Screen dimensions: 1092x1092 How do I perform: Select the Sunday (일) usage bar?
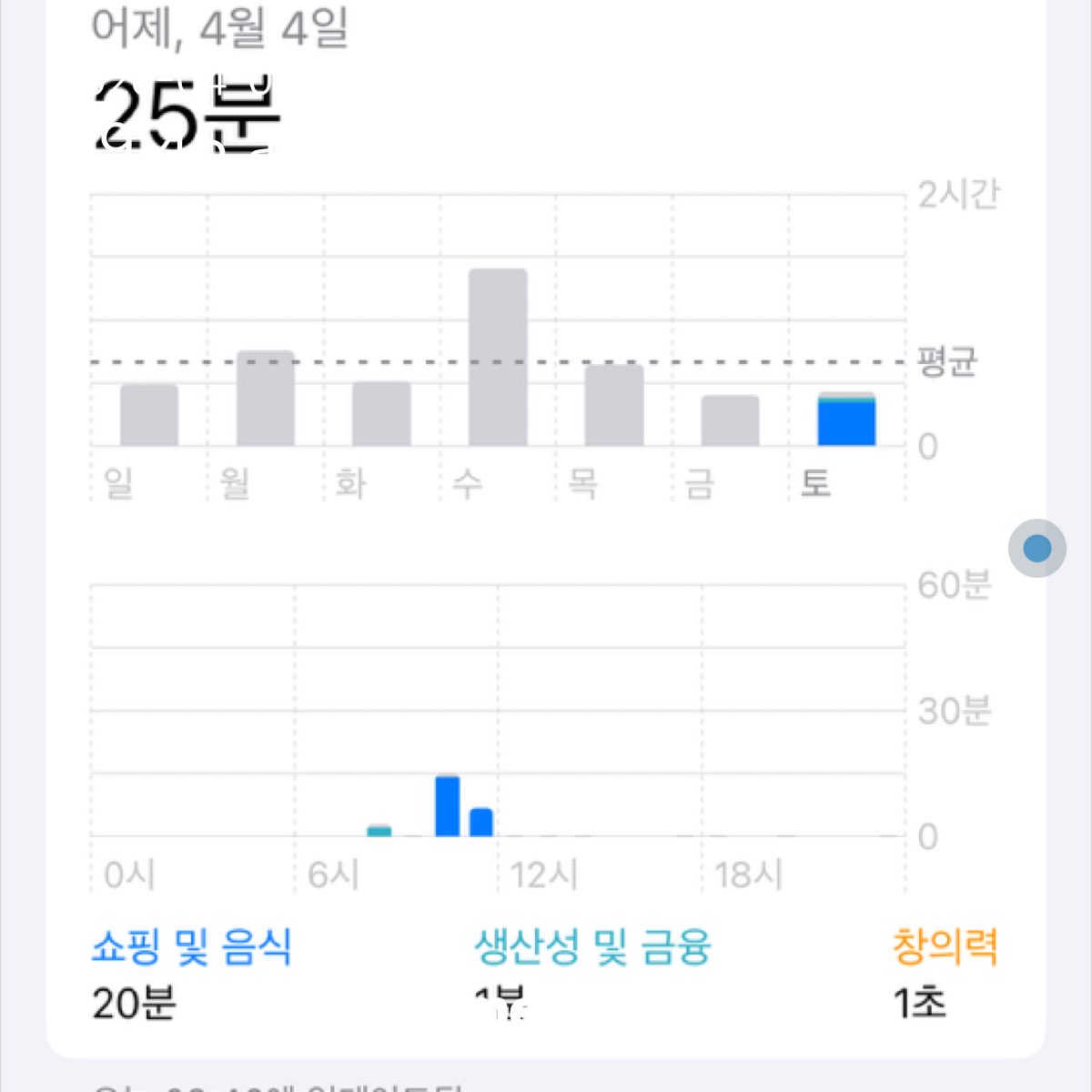tap(149, 416)
